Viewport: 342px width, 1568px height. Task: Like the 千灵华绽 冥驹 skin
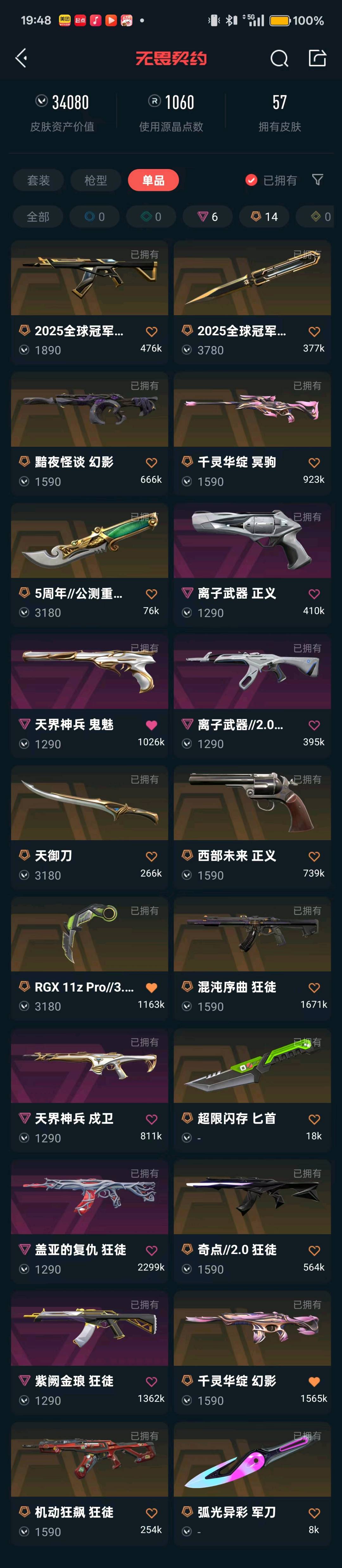[314, 463]
